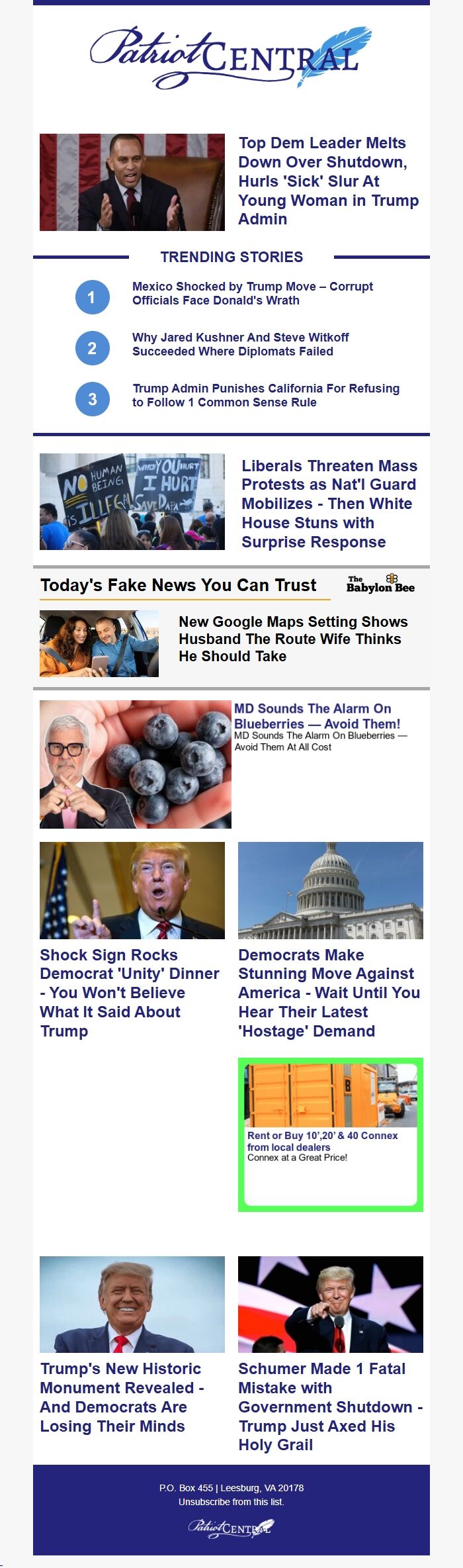This screenshot has width=463, height=1568.
Task: Open the Jared Kushner and Steve Witkoff story
Action: tap(240, 344)
